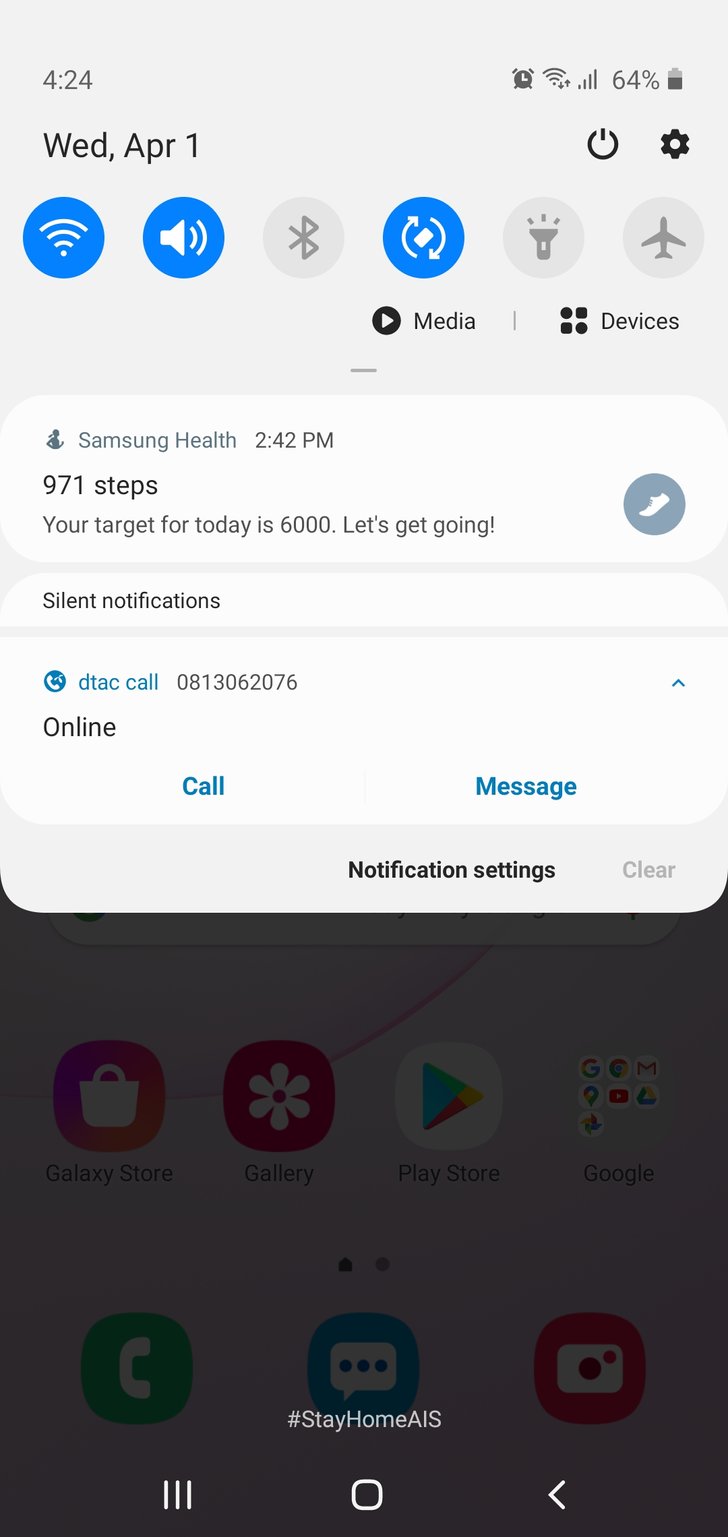Turn off the Wi-Fi quick toggle
The image size is (728, 1537).
(64, 238)
